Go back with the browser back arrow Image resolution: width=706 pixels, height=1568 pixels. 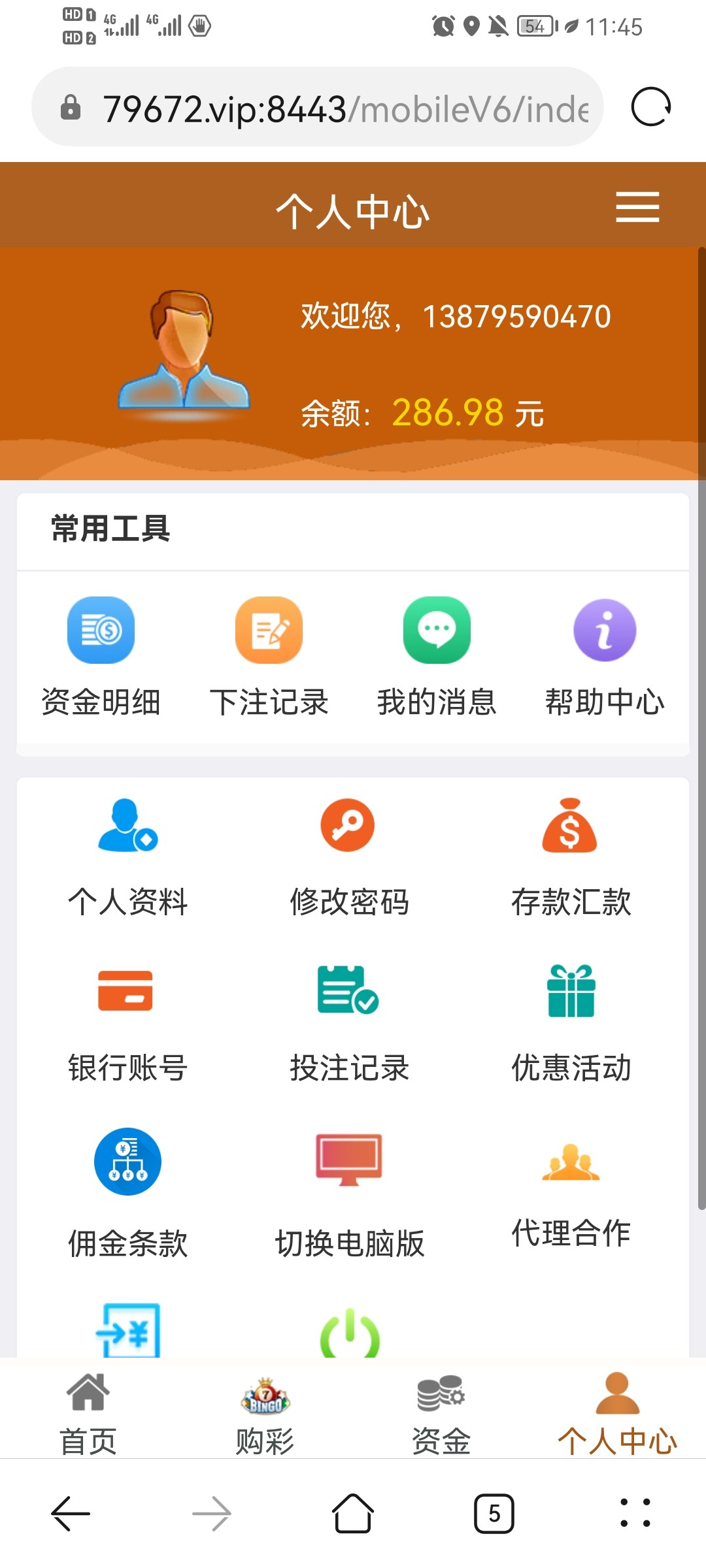pos(71,1513)
